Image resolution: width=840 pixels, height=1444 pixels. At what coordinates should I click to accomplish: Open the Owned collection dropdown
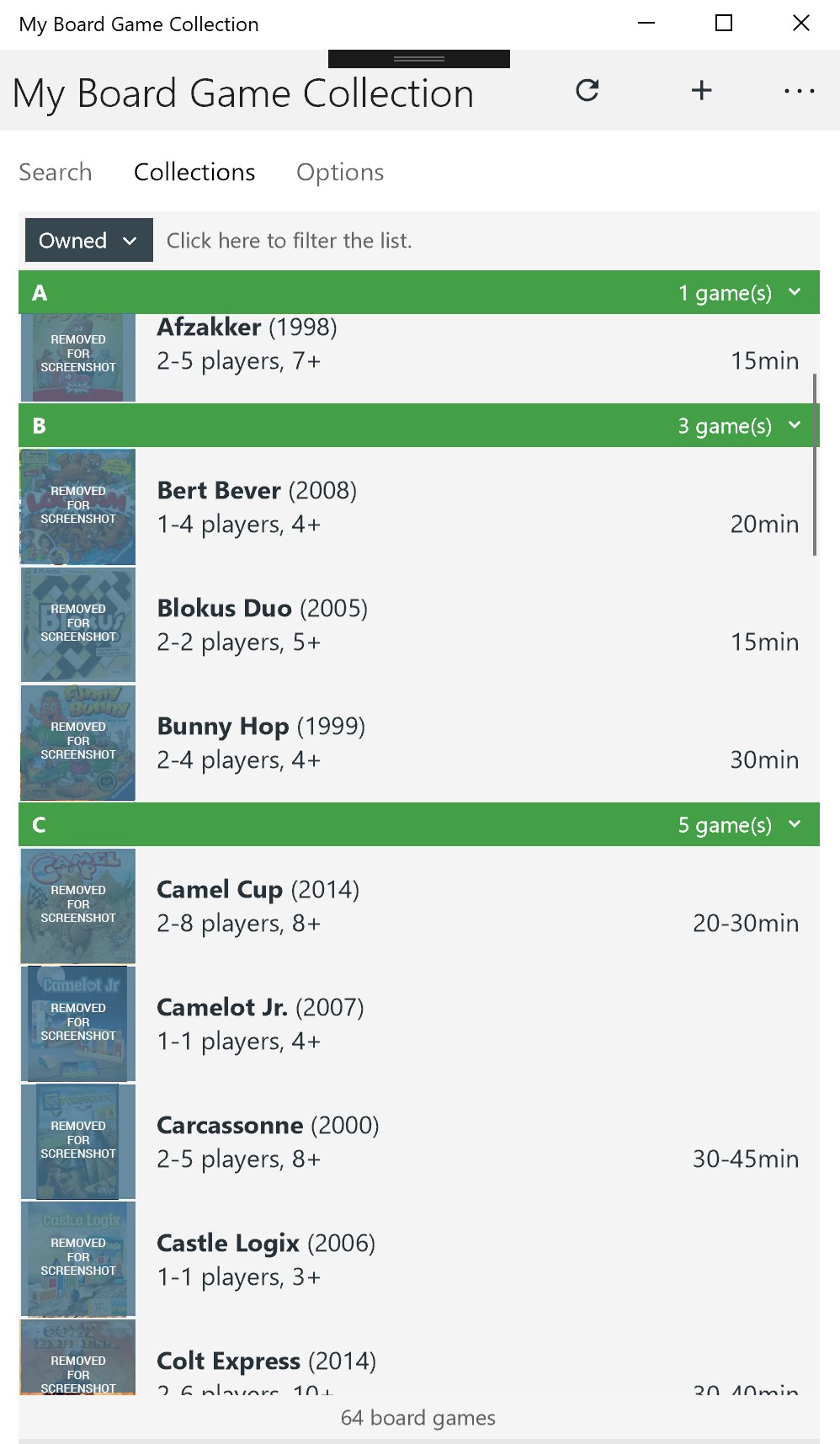pyautogui.click(x=88, y=240)
